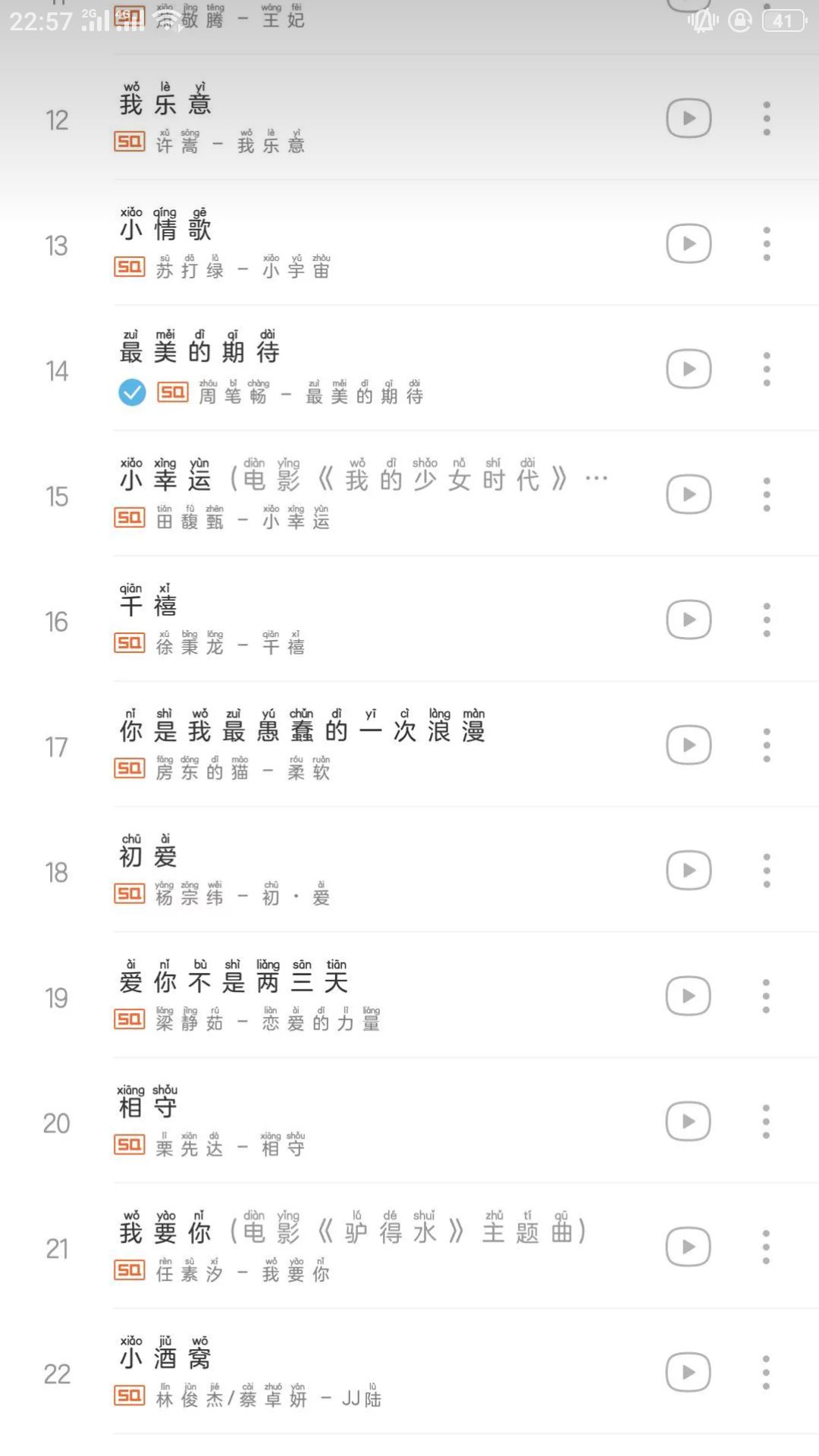
Task: Open the song 我乐意 by 许嵩
Action: coord(379,118)
